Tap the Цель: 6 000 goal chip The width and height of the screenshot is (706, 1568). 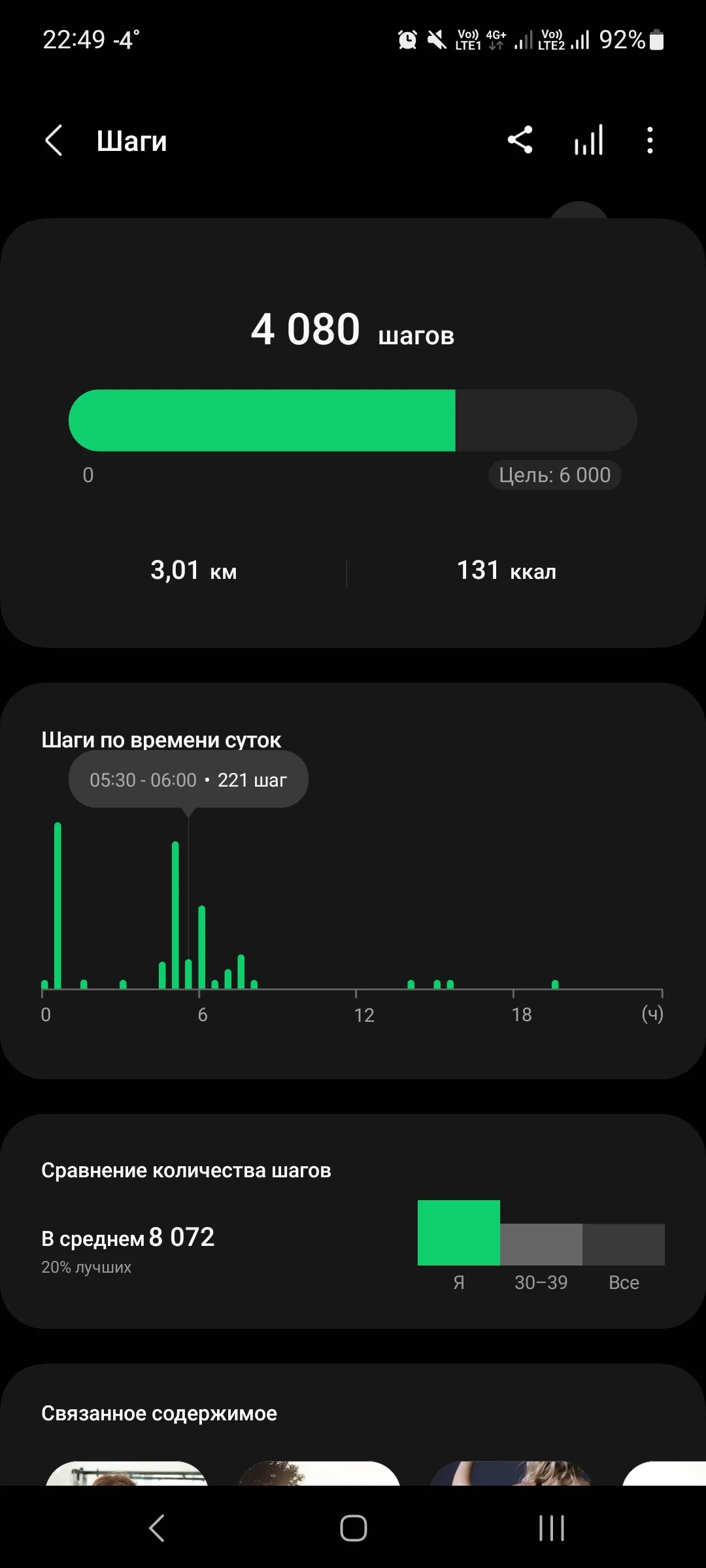coord(554,475)
